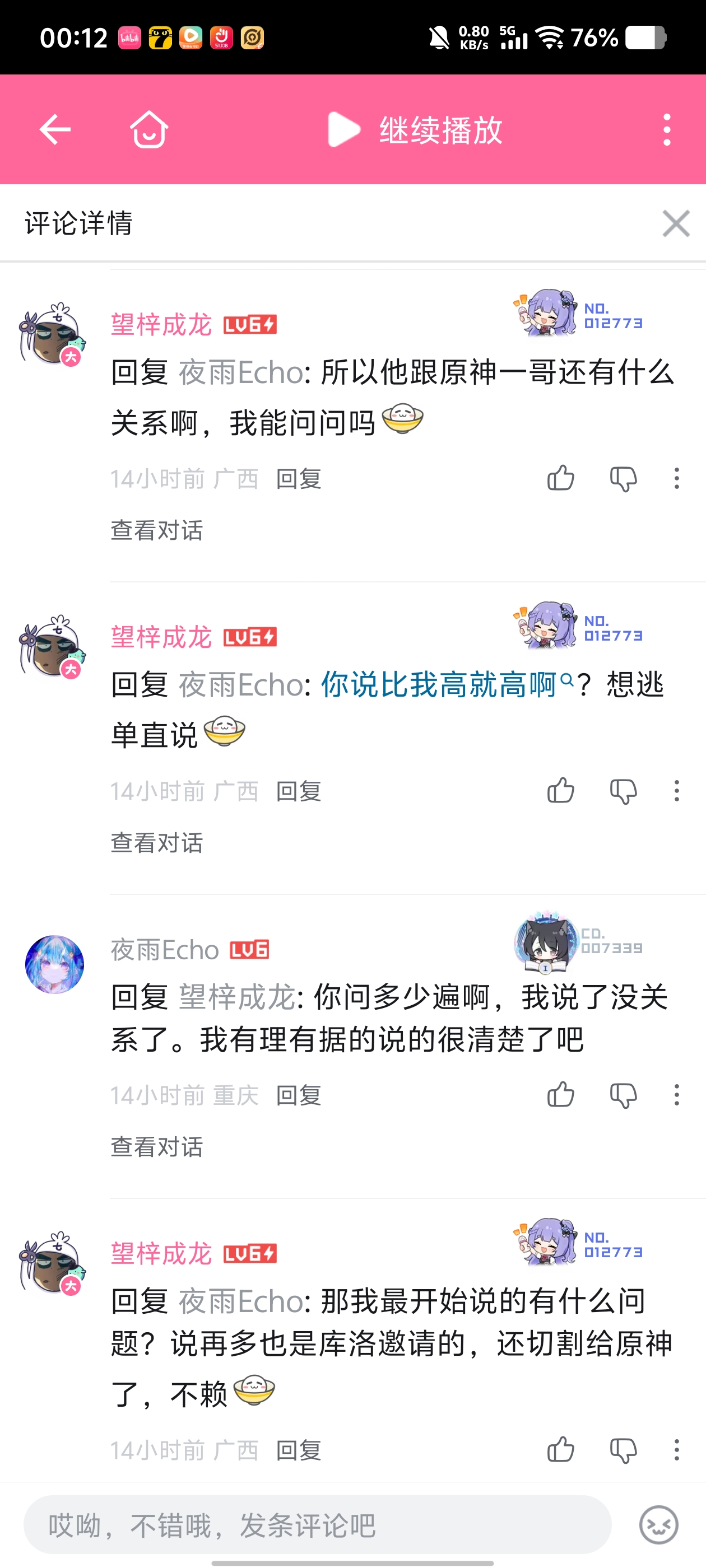Open 望梓成龙's username on the top comment
Viewport: 706px width, 1568px height.
coord(161,324)
